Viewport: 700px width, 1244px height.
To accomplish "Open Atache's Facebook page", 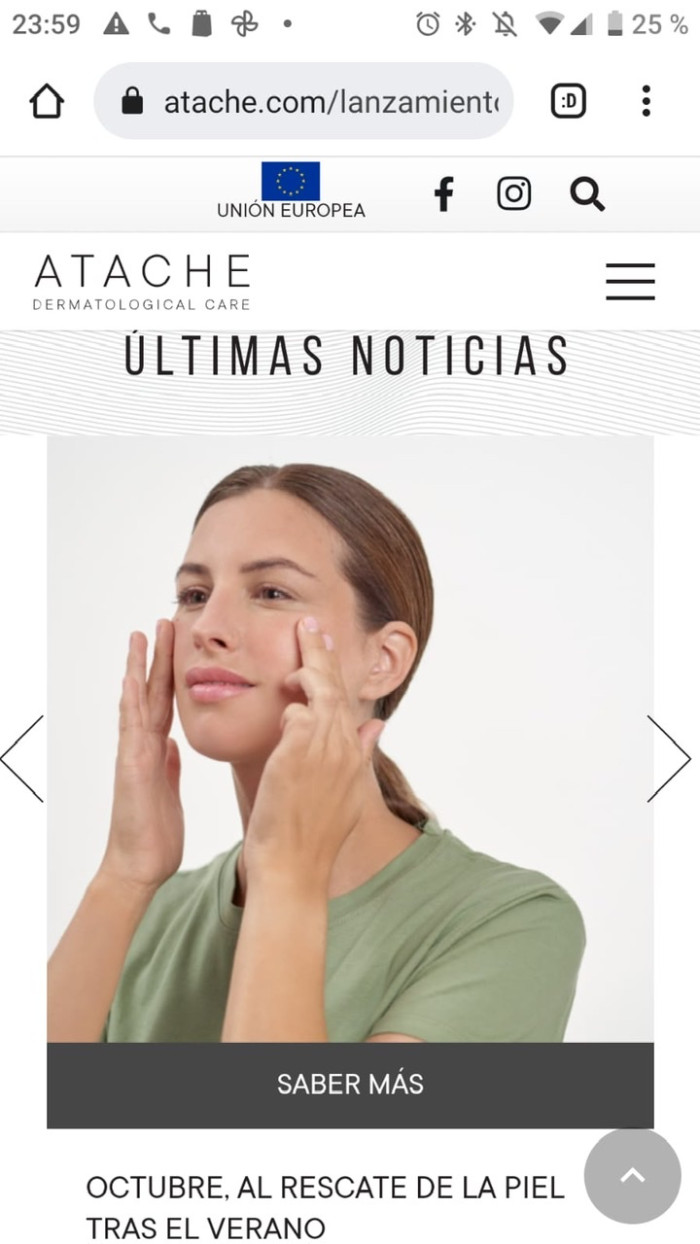I will pos(443,194).
